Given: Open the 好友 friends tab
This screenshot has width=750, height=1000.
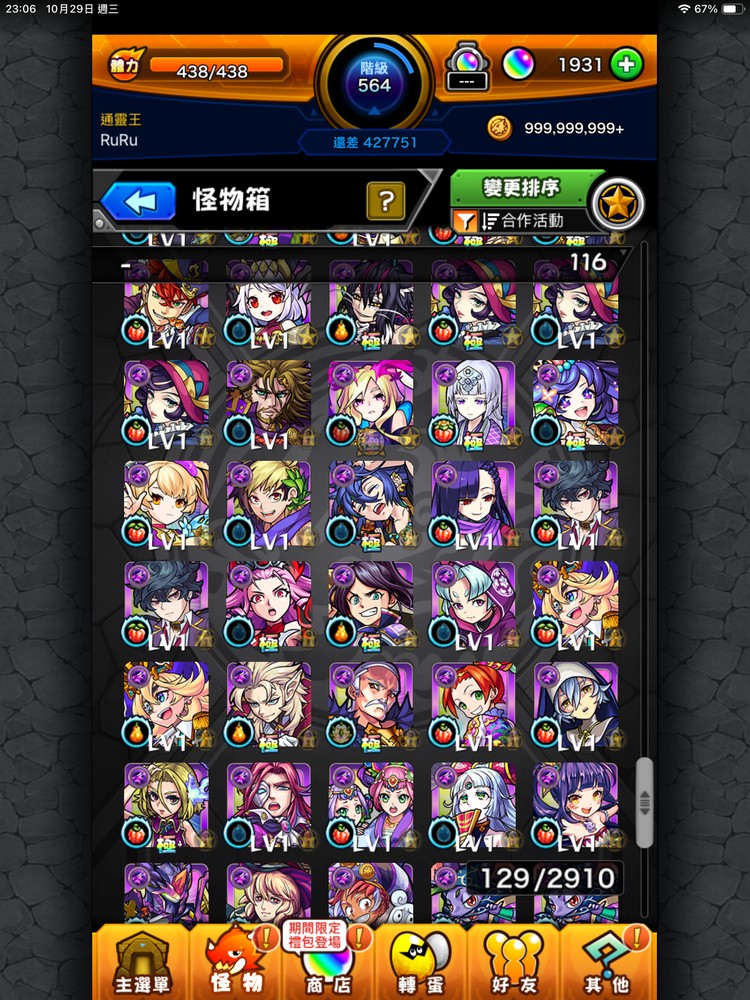Looking at the screenshot, I should [512, 962].
